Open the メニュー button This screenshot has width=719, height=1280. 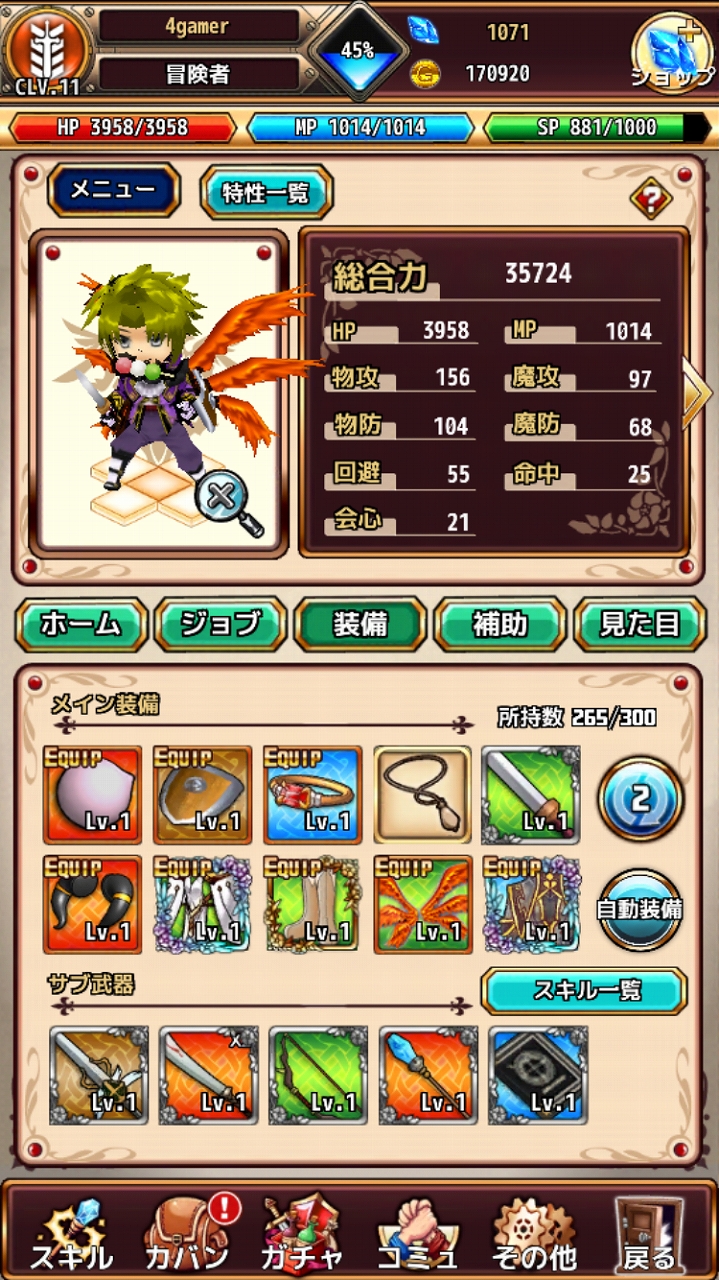point(113,190)
